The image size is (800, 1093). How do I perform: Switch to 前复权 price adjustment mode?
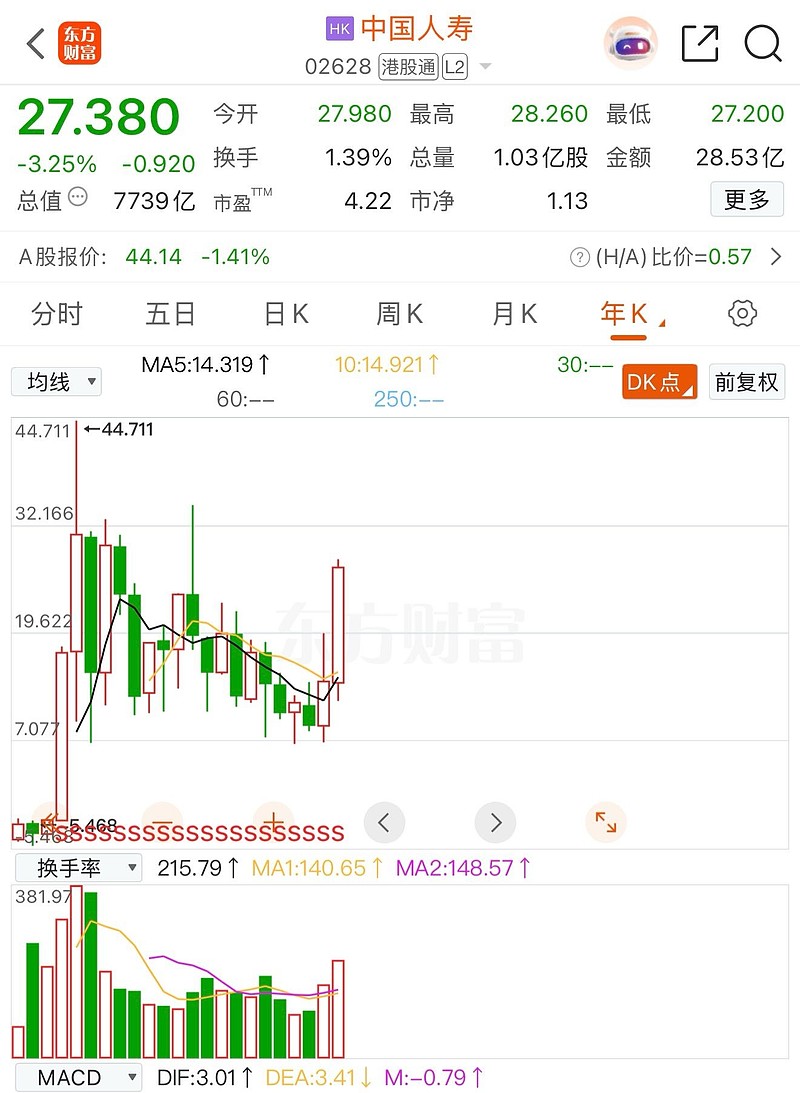point(746,382)
